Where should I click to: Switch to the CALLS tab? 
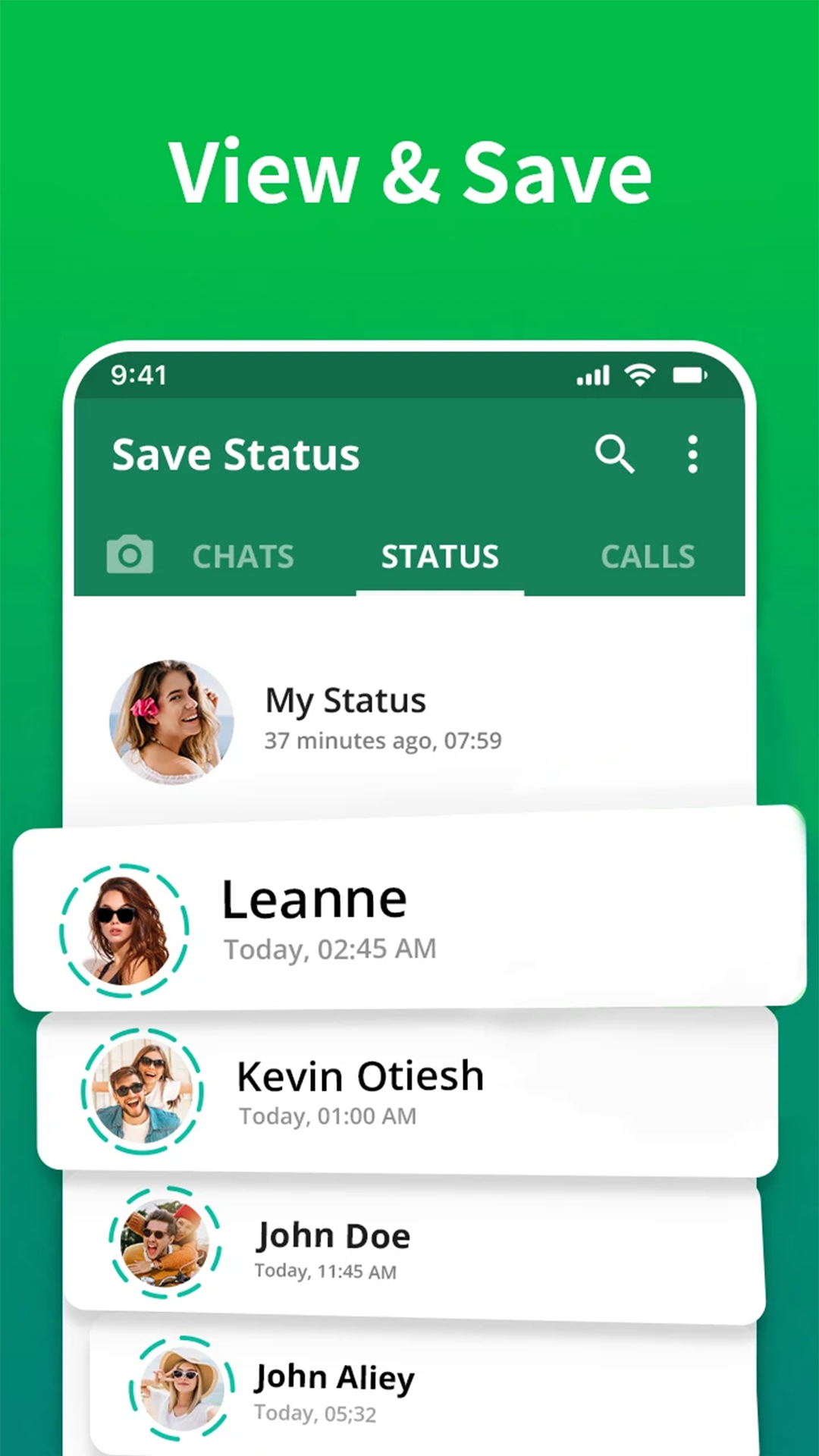pyautogui.click(x=648, y=556)
